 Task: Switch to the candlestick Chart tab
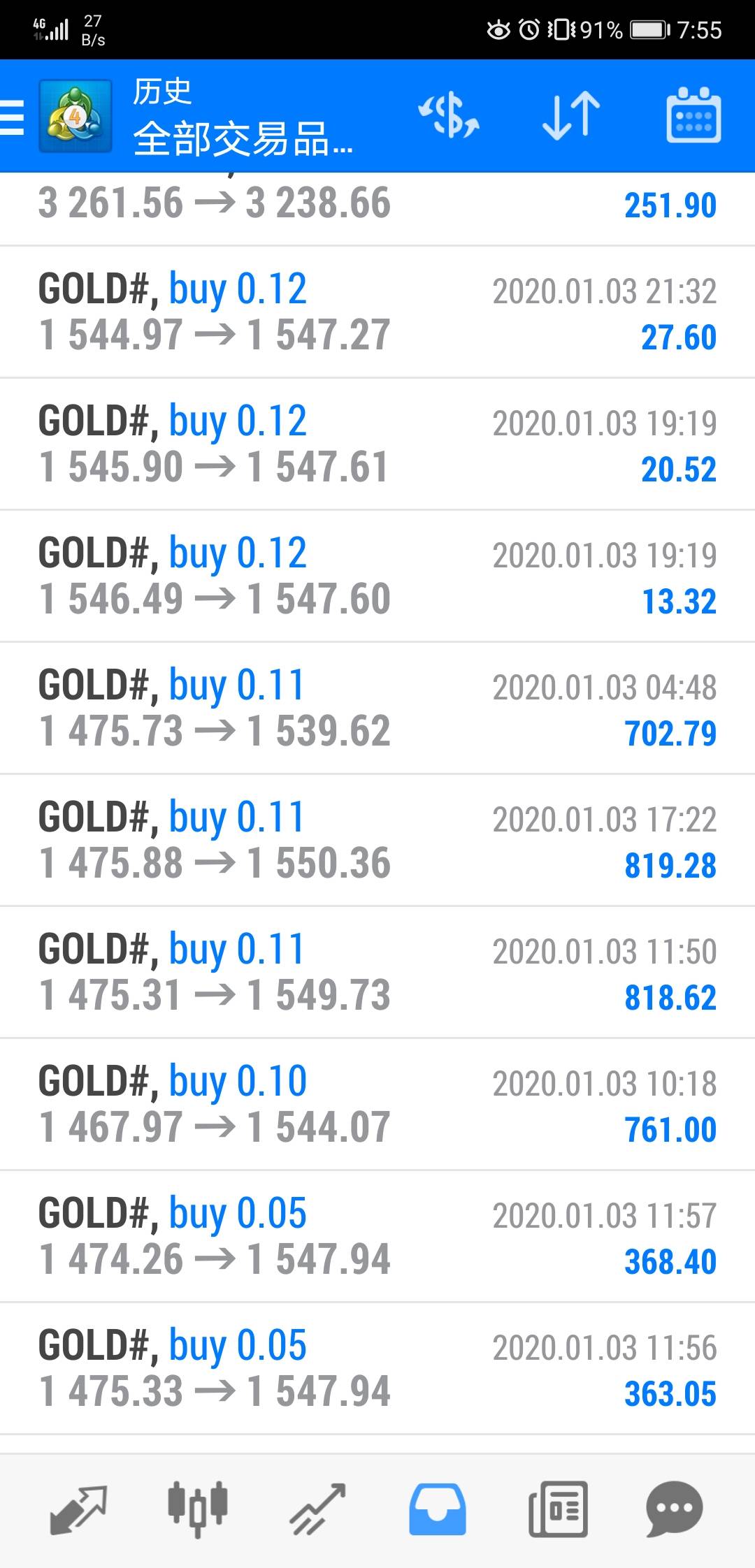(197, 1509)
